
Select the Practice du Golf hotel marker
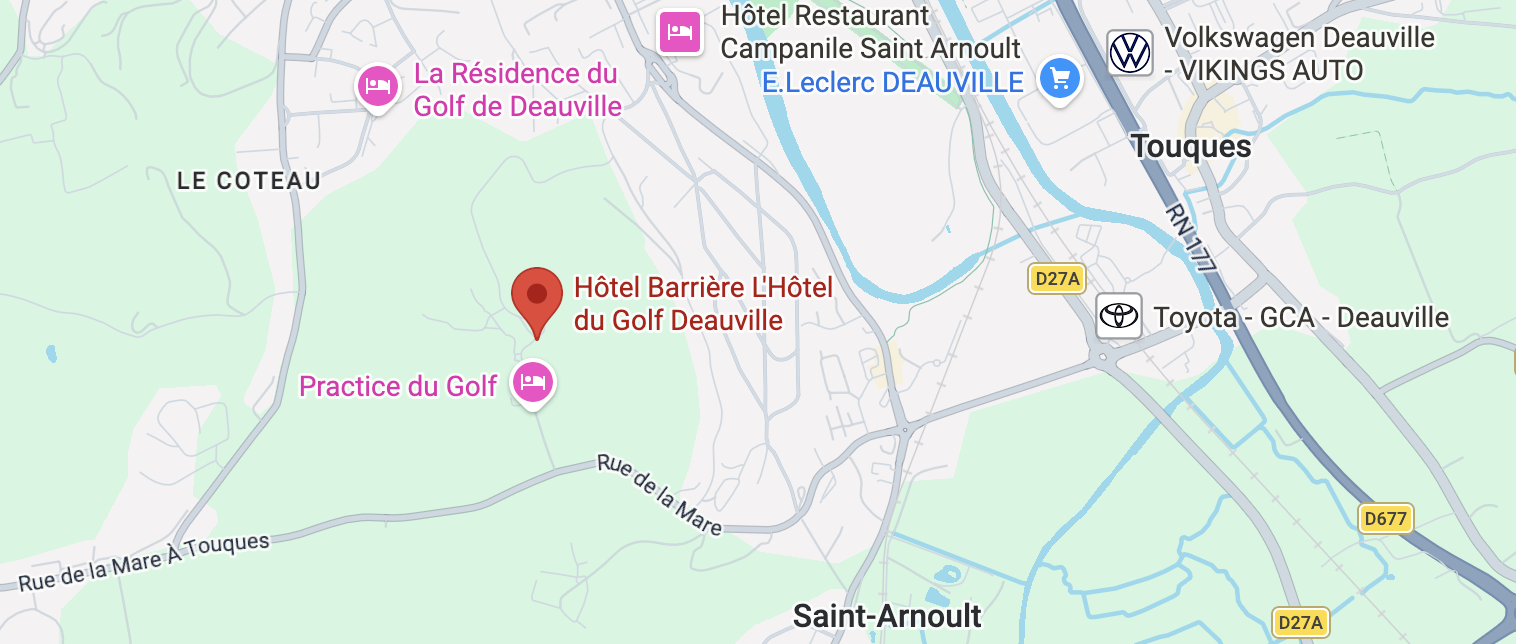pyautogui.click(x=533, y=381)
